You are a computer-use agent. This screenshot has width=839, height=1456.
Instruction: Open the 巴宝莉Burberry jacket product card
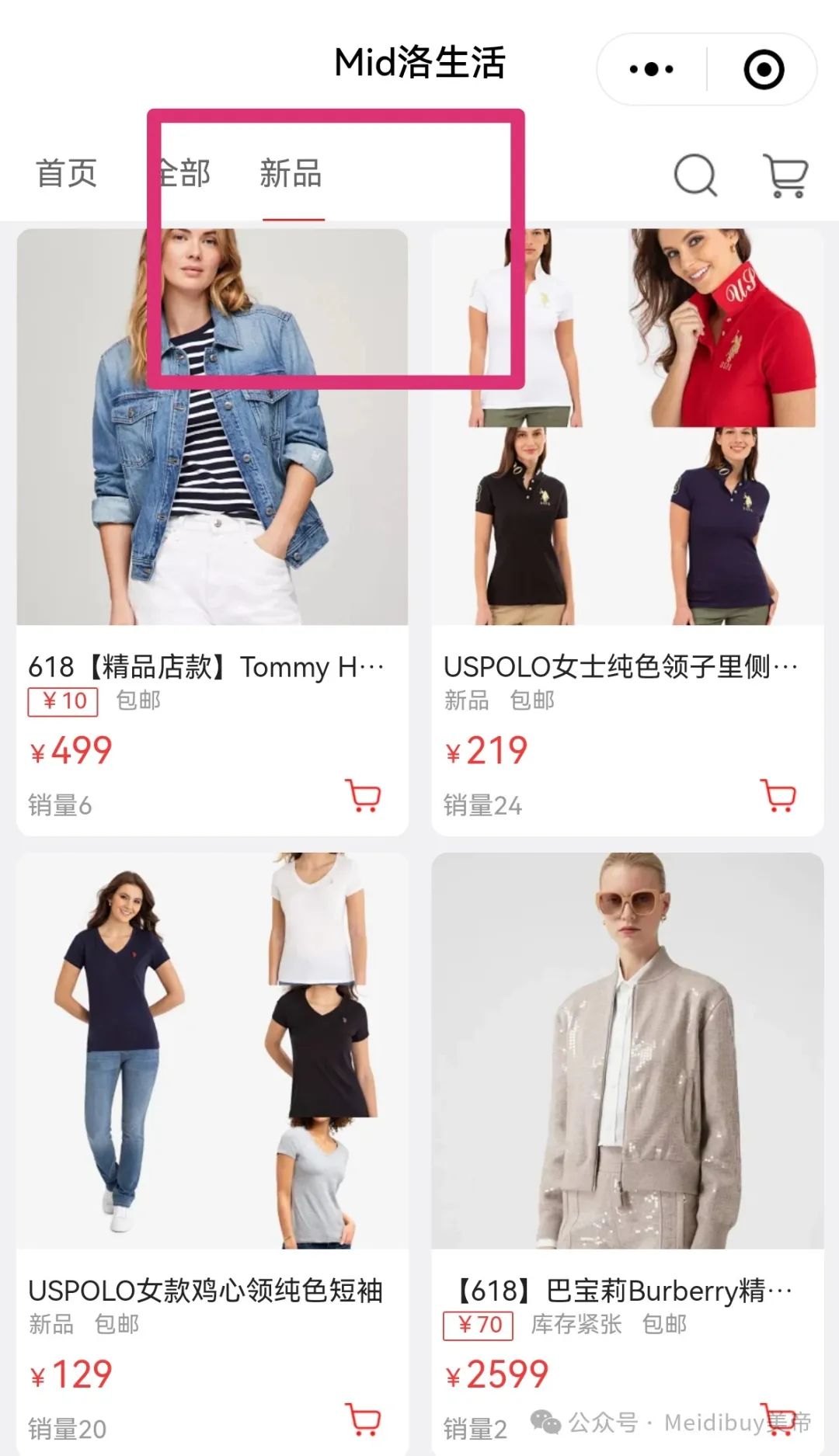pyautogui.click(x=627, y=1153)
